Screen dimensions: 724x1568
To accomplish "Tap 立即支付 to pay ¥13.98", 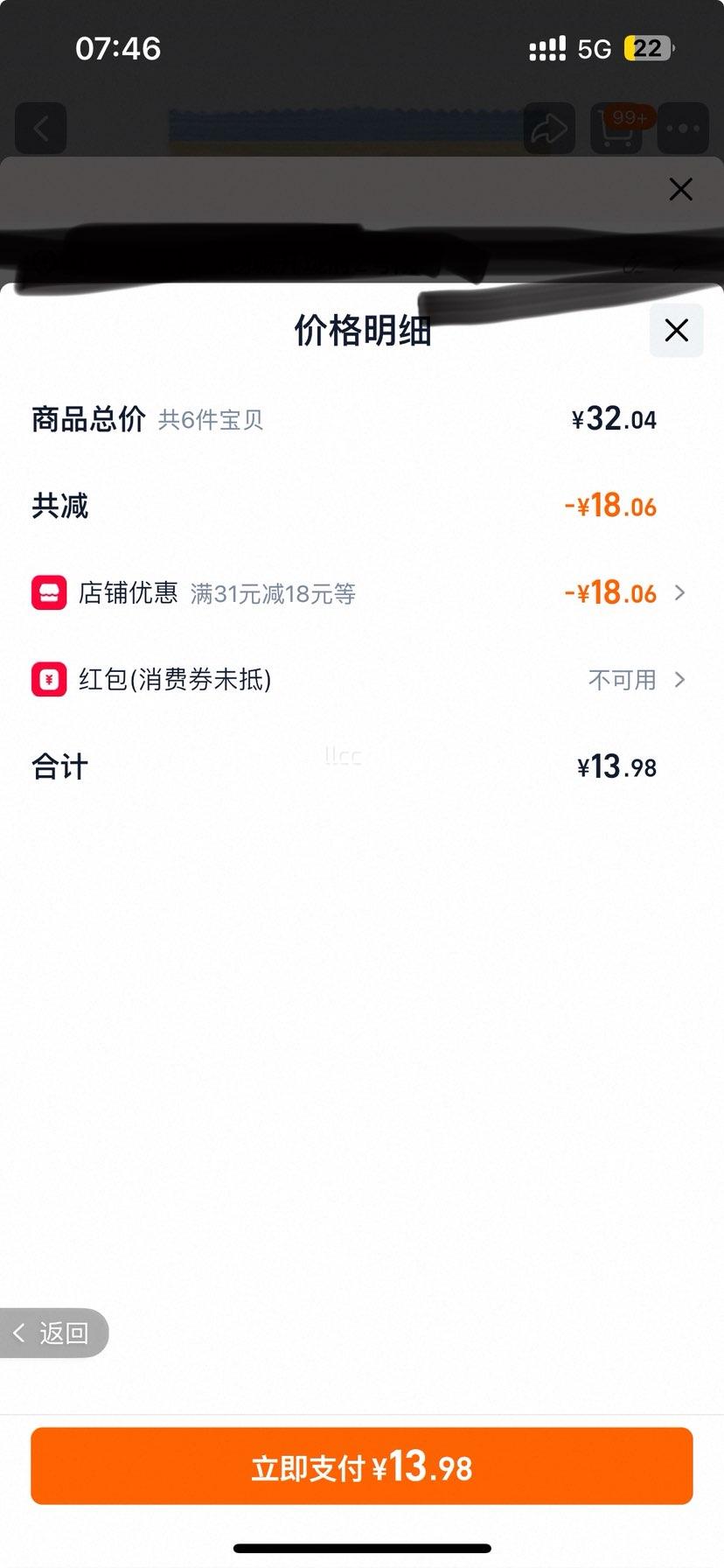I will tap(362, 1466).
